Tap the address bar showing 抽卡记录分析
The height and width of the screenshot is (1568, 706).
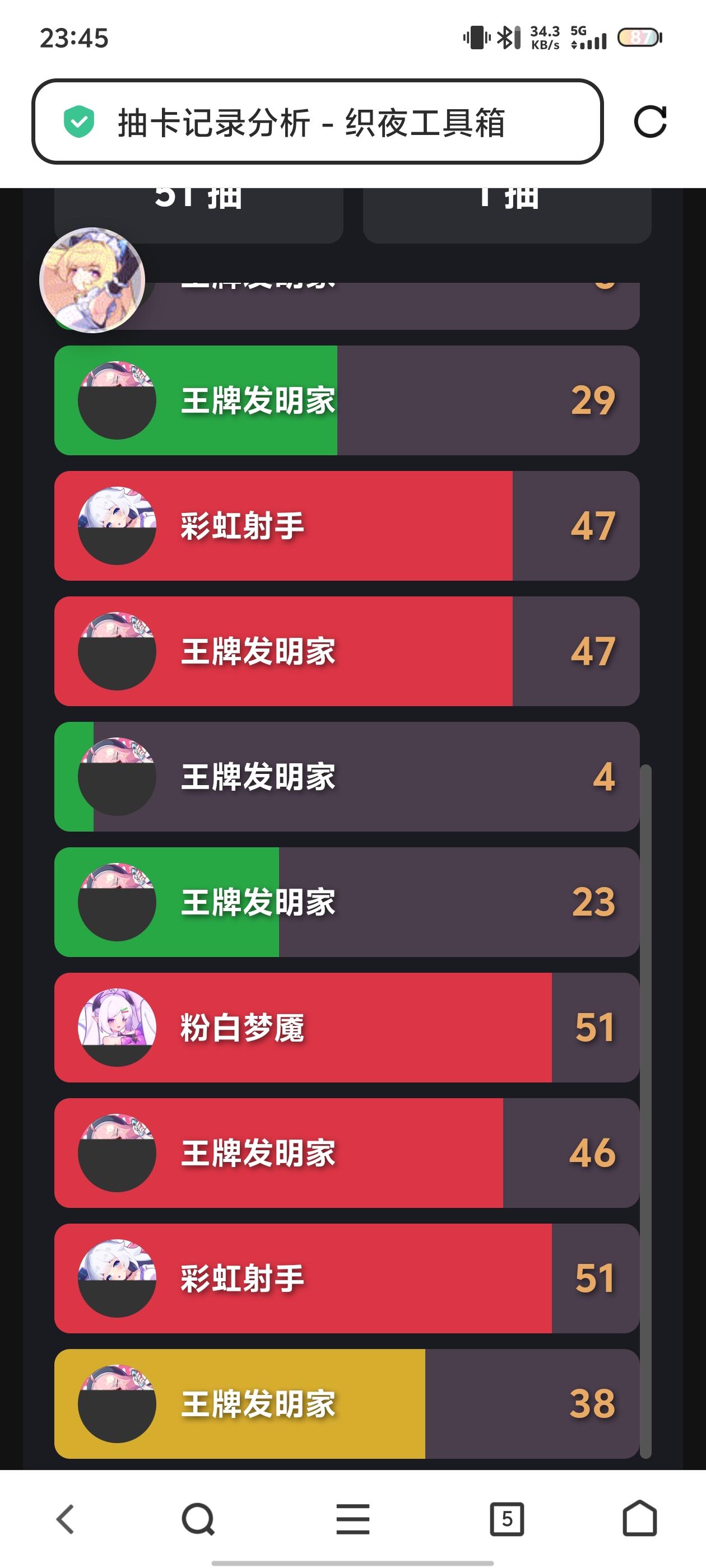[x=316, y=124]
